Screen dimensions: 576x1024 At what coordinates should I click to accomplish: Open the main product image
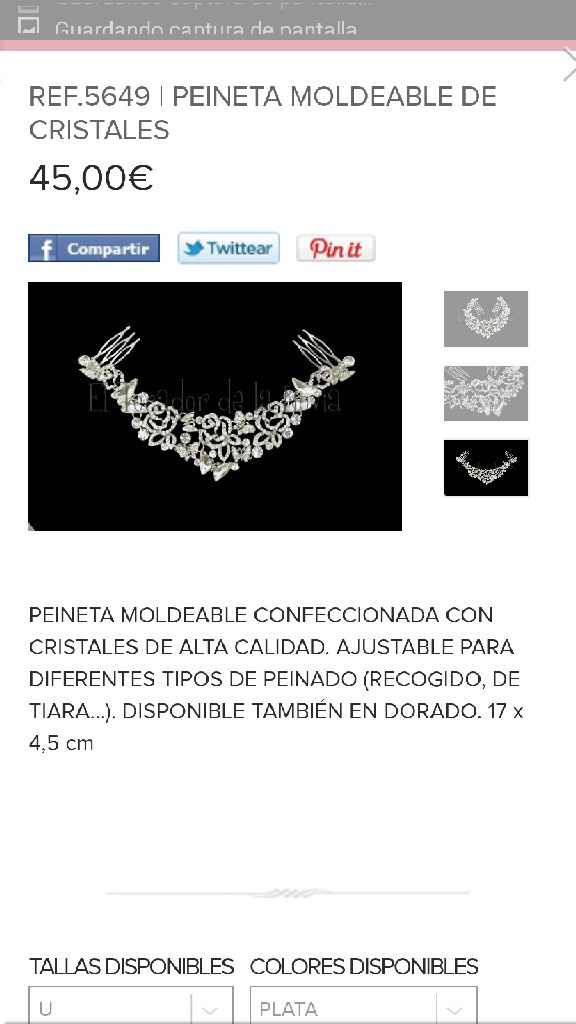point(215,406)
